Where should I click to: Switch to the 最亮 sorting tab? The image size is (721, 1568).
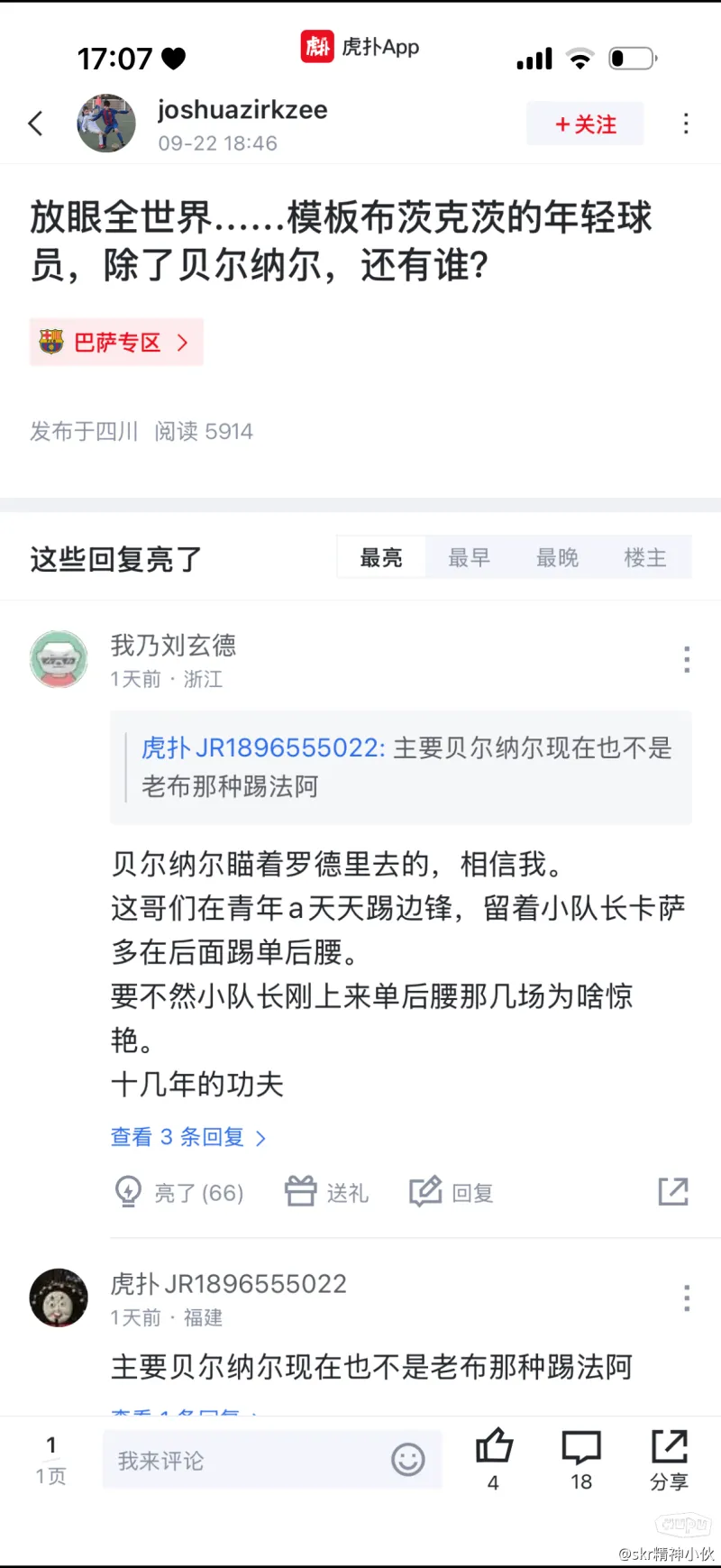coord(381,558)
